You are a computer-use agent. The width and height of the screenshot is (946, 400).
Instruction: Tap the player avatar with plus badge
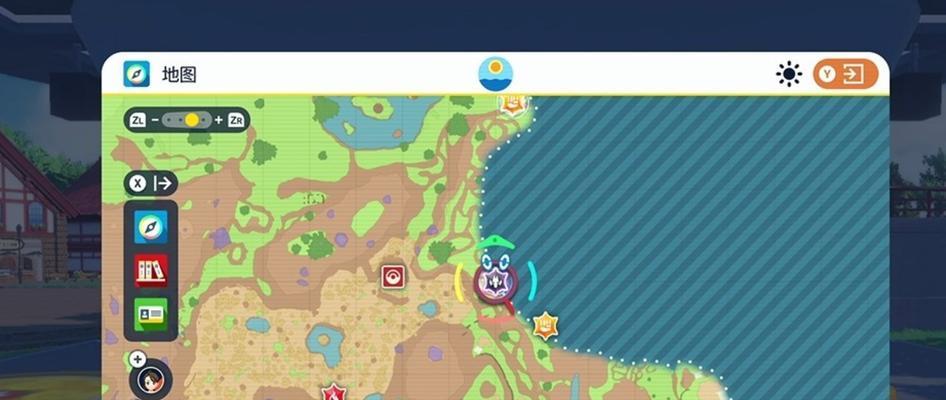[151, 380]
